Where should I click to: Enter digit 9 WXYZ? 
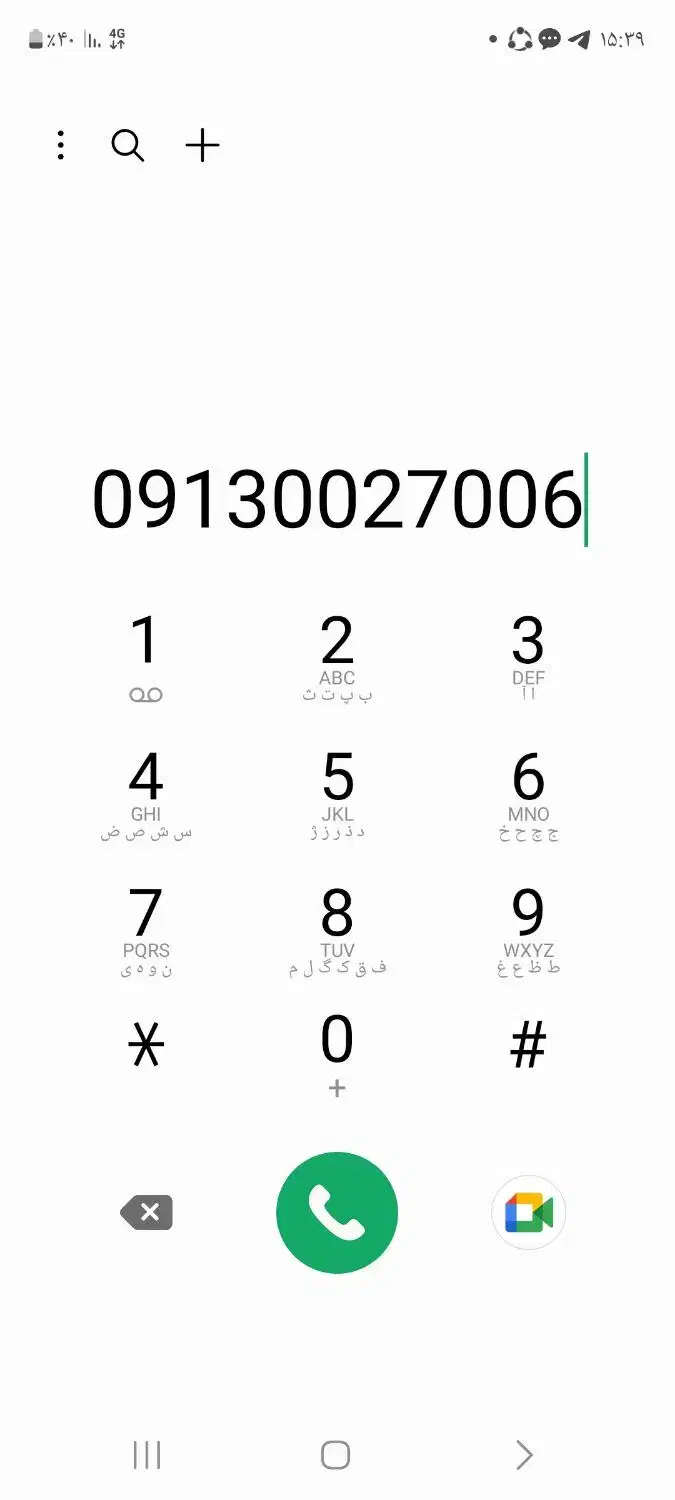(528, 928)
